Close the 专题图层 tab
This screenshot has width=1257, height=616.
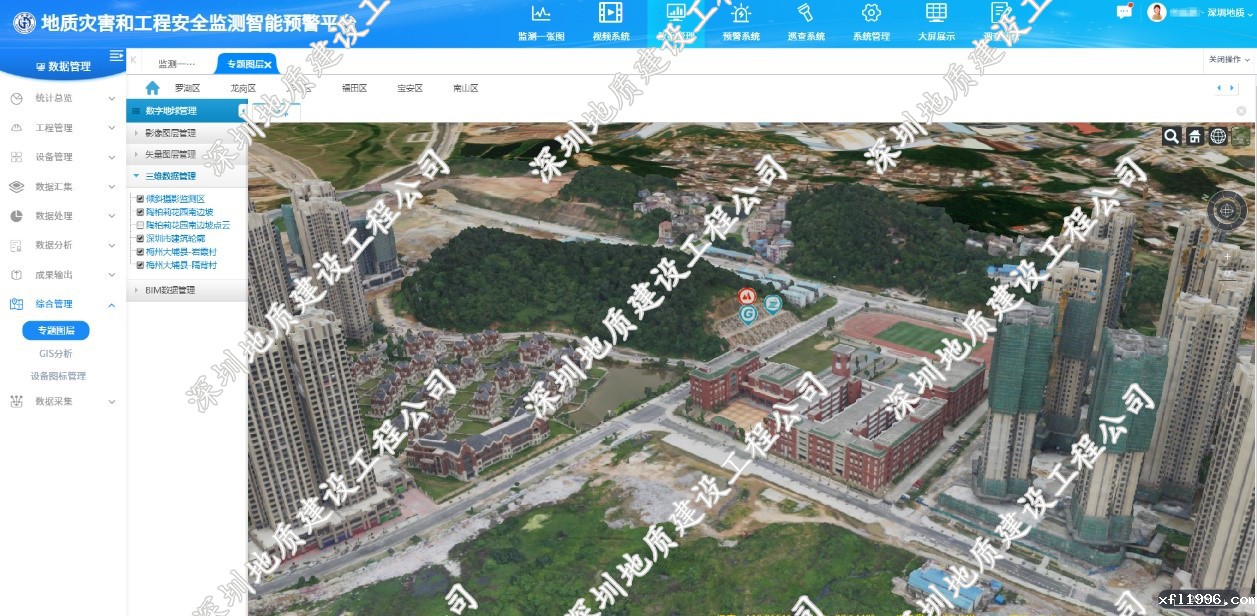[x=268, y=64]
